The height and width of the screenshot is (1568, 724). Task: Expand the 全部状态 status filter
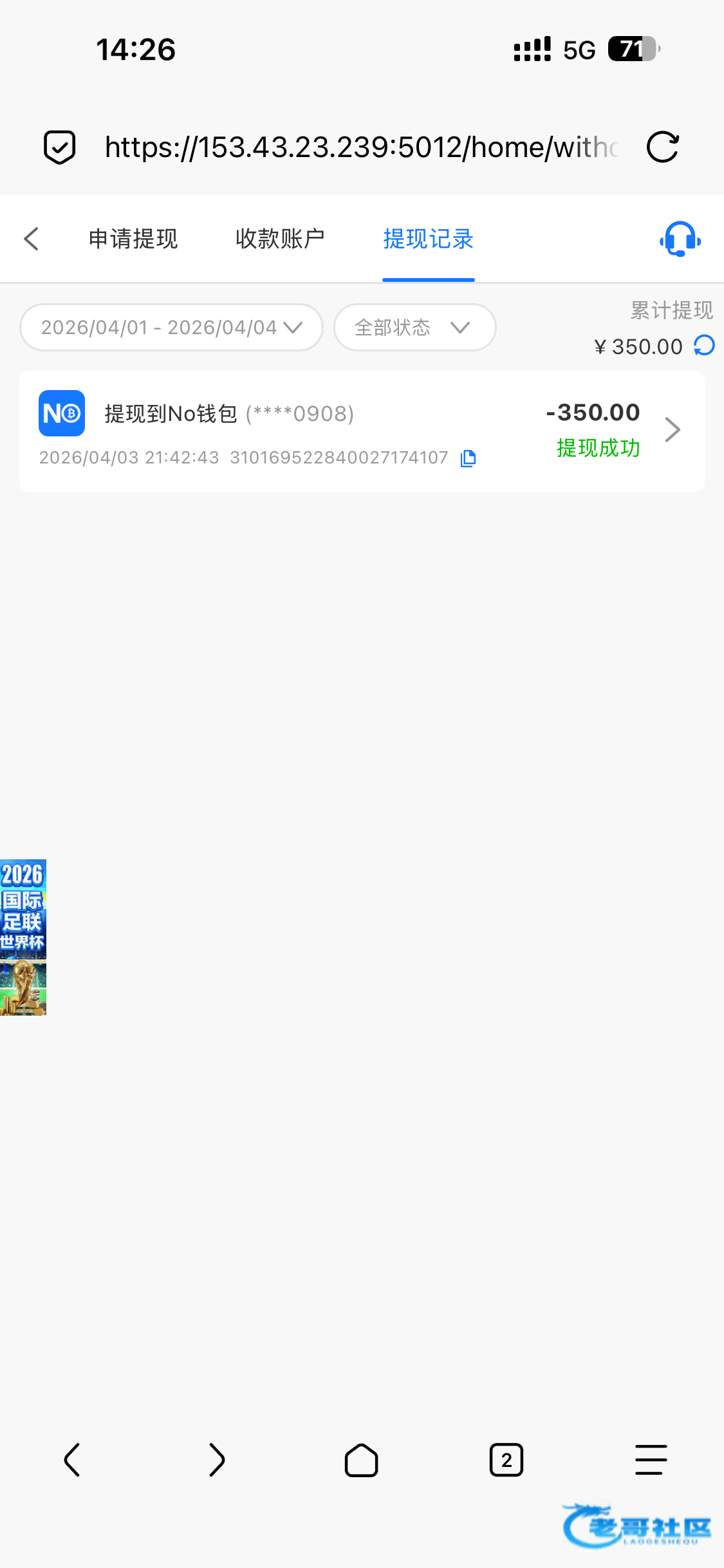pos(414,328)
